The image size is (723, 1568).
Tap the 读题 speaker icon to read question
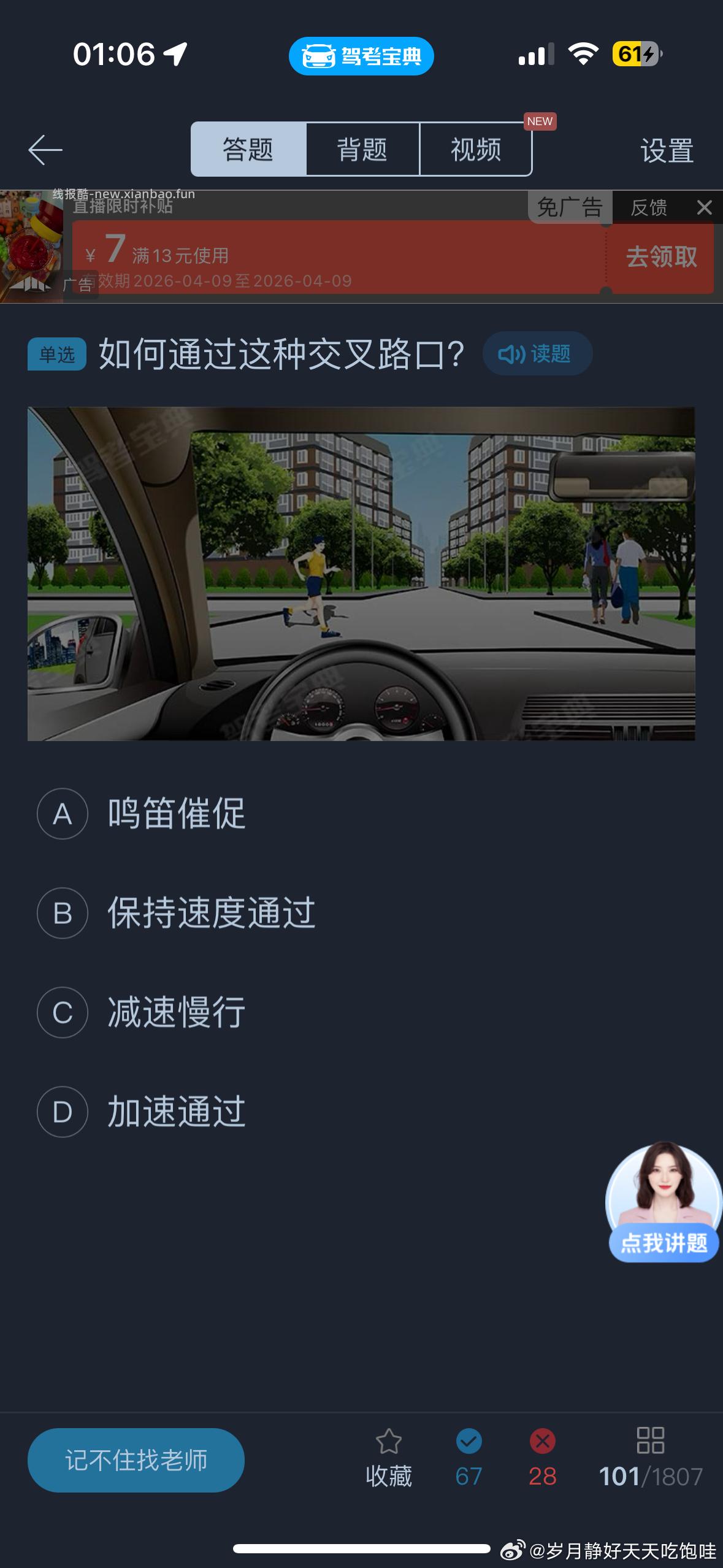click(x=537, y=353)
